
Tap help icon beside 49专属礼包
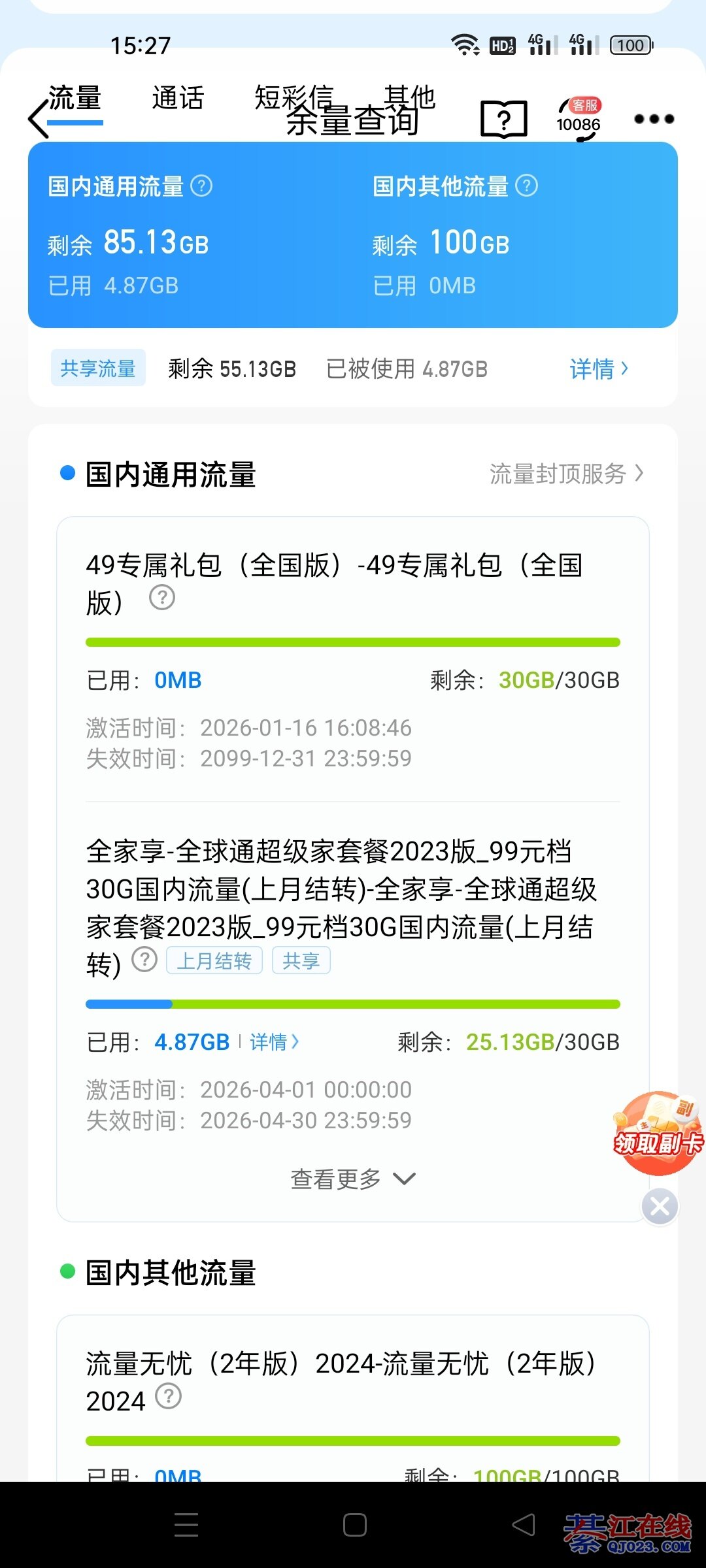[162, 597]
